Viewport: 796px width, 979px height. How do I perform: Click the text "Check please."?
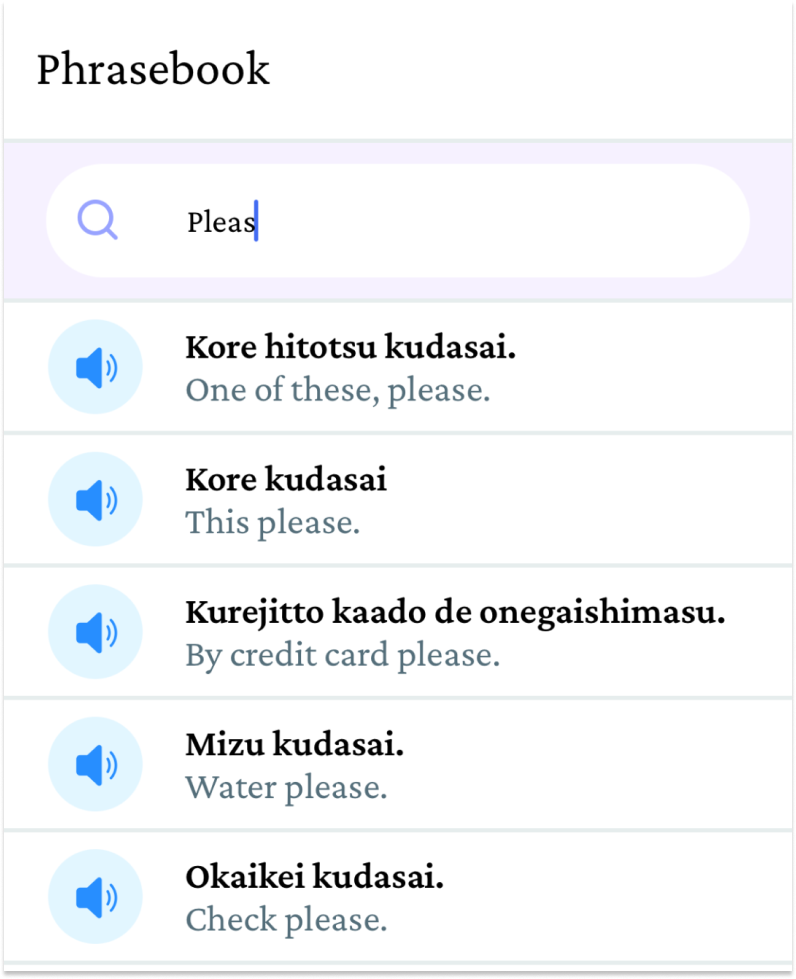tap(286, 919)
